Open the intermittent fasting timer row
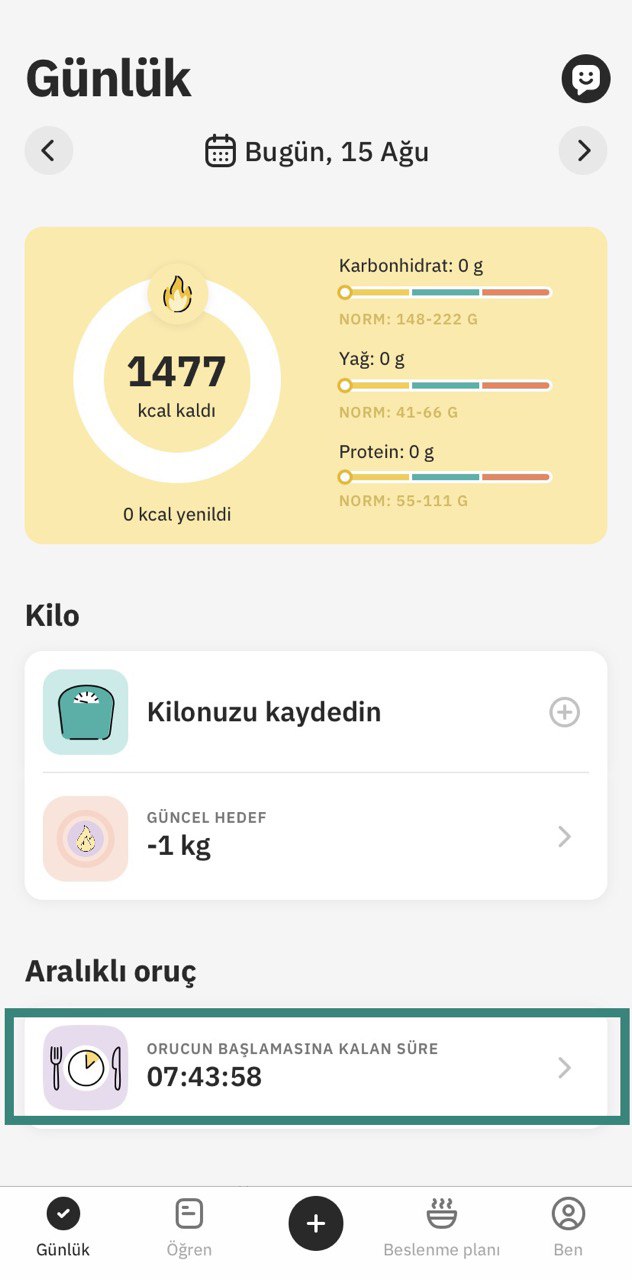 315,1067
